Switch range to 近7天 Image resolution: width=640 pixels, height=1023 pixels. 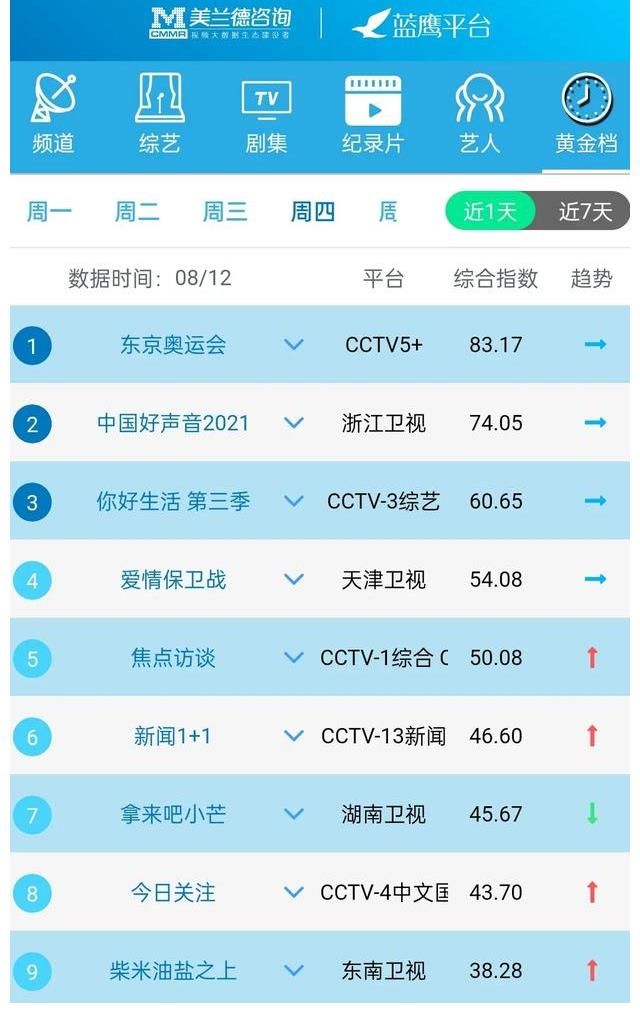pyautogui.click(x=585, y=212)
